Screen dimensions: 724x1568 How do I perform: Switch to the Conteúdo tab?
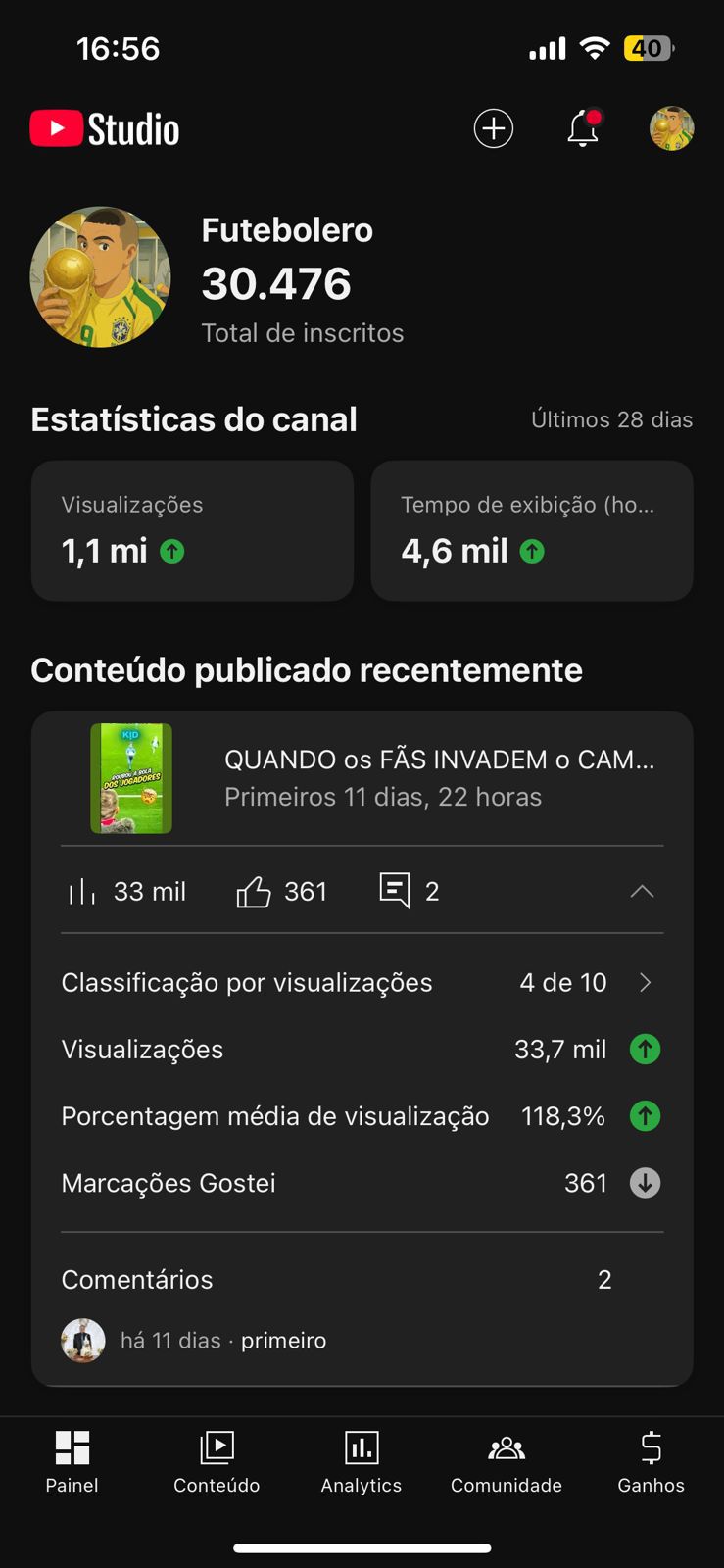(217, 1461)
